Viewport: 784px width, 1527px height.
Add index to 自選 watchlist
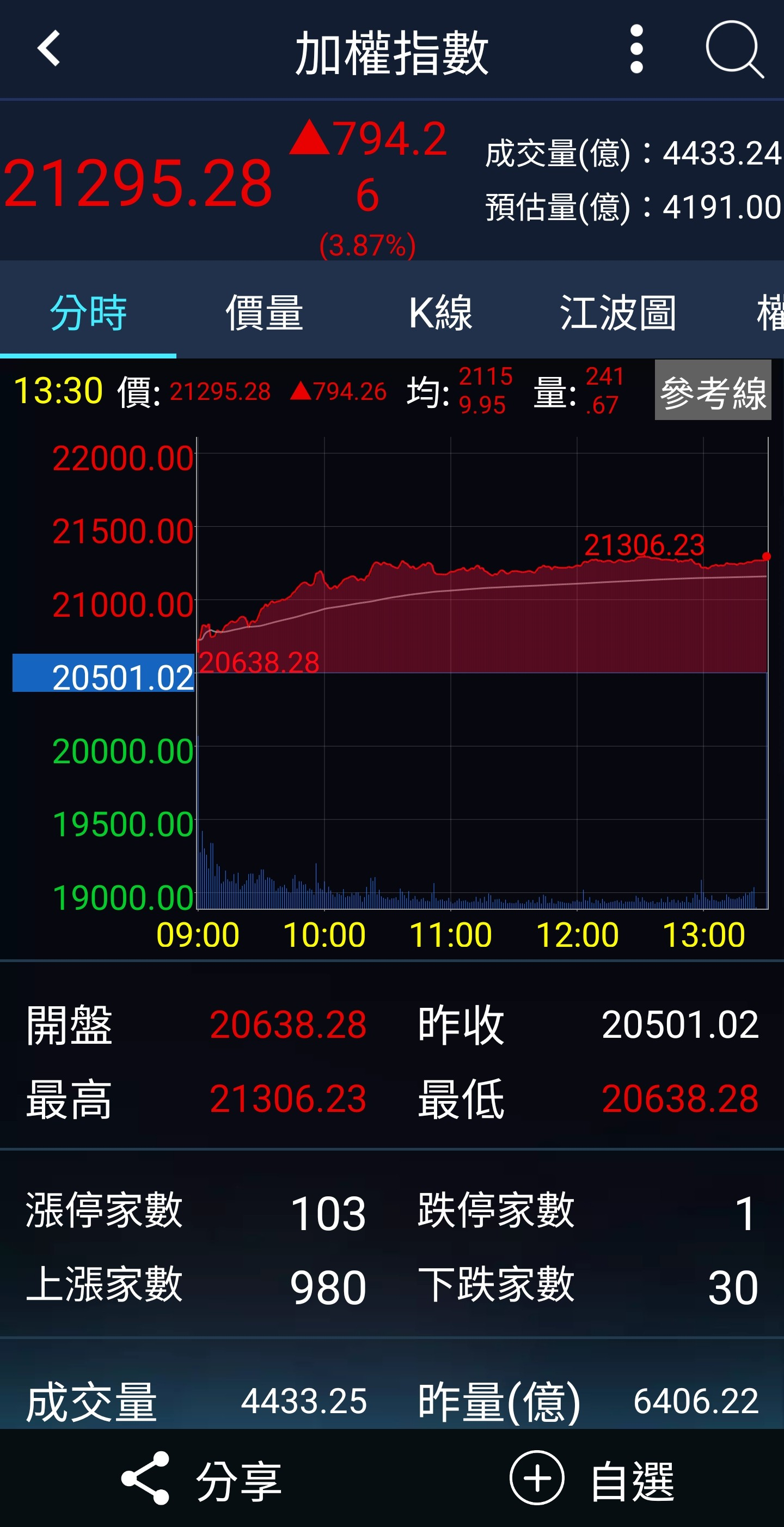tap(592, 1480)
